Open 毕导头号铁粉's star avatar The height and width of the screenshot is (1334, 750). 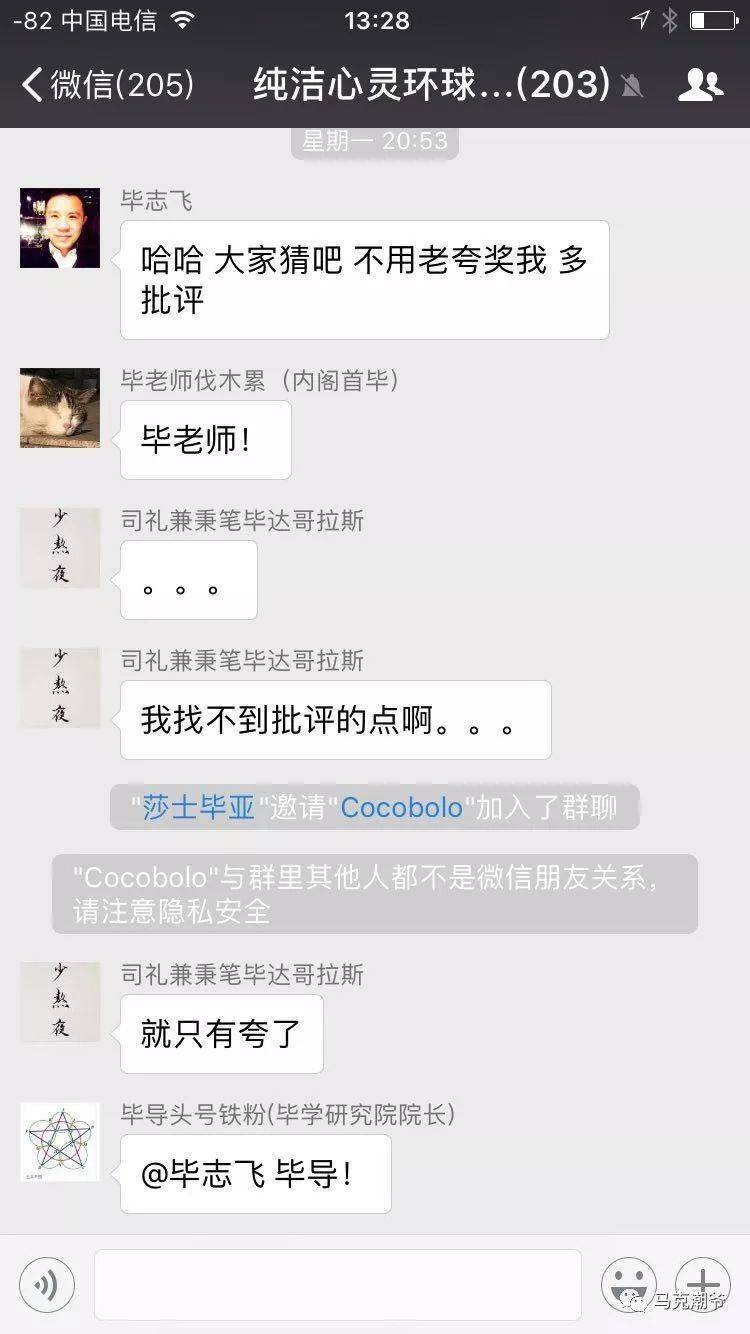pos(60,1142)
